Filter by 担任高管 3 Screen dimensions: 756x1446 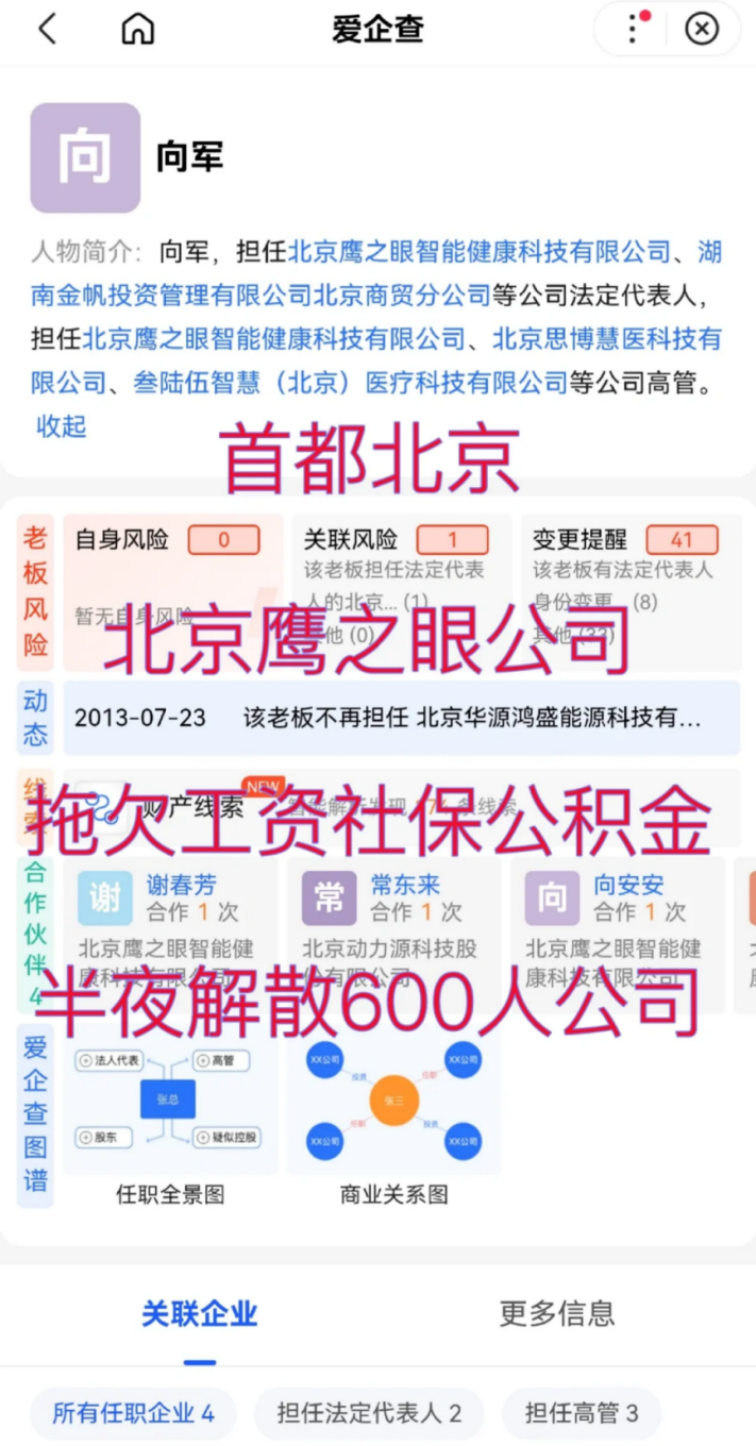[581, 1413]
